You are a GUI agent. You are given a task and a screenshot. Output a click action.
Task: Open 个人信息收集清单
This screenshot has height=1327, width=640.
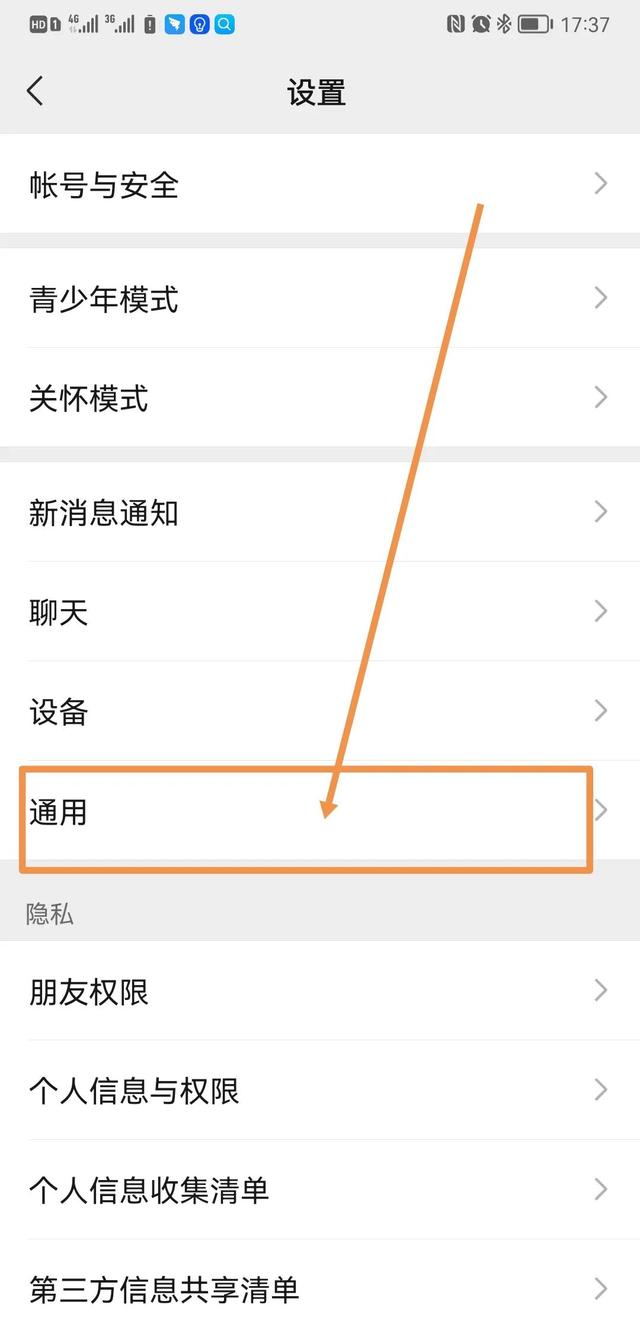(x=320, y=1189)
